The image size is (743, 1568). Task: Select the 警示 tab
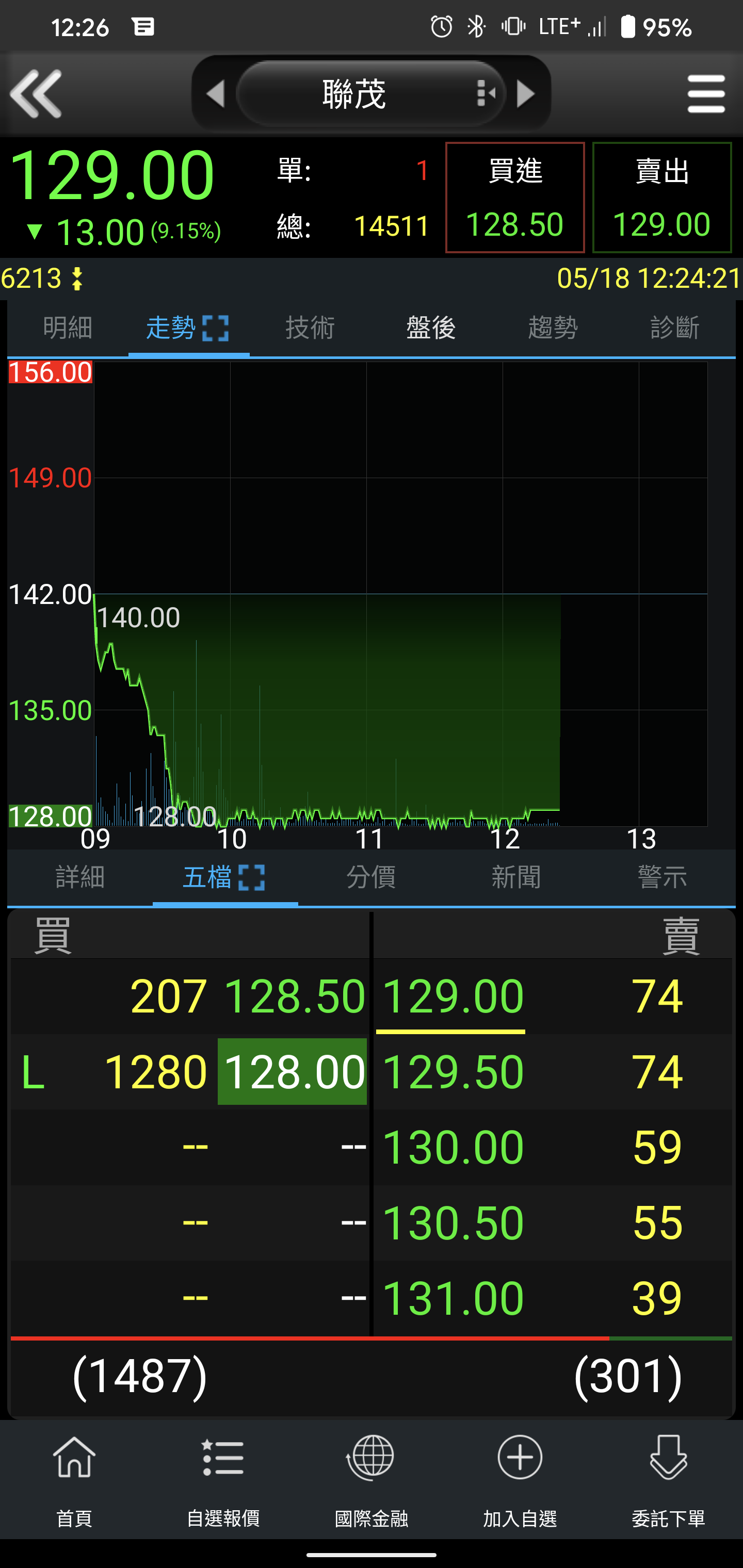662,877
